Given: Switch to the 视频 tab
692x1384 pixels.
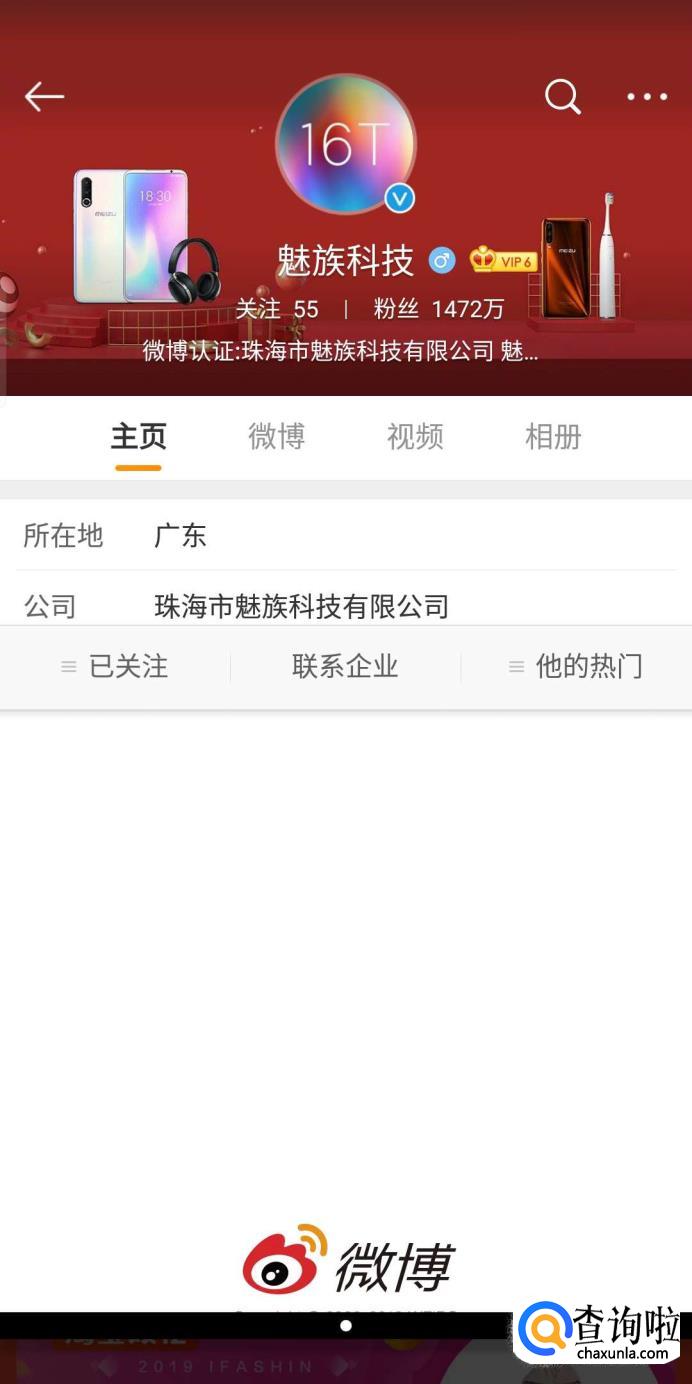Looking at the screenshot, I should click(x=415, y=437).
